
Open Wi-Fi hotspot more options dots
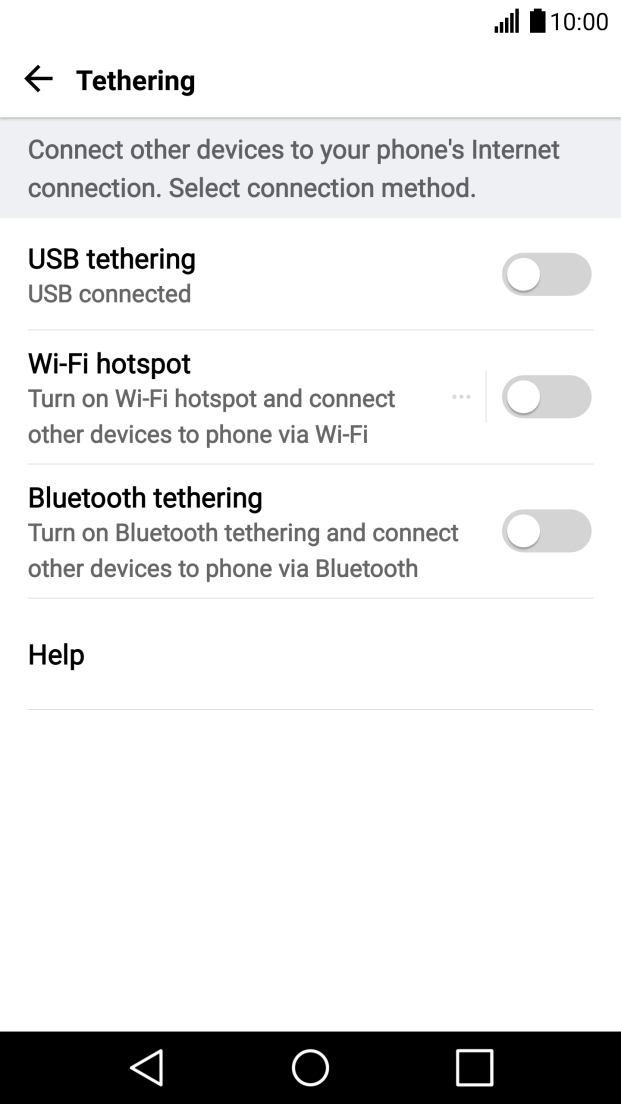pos(461,397)
